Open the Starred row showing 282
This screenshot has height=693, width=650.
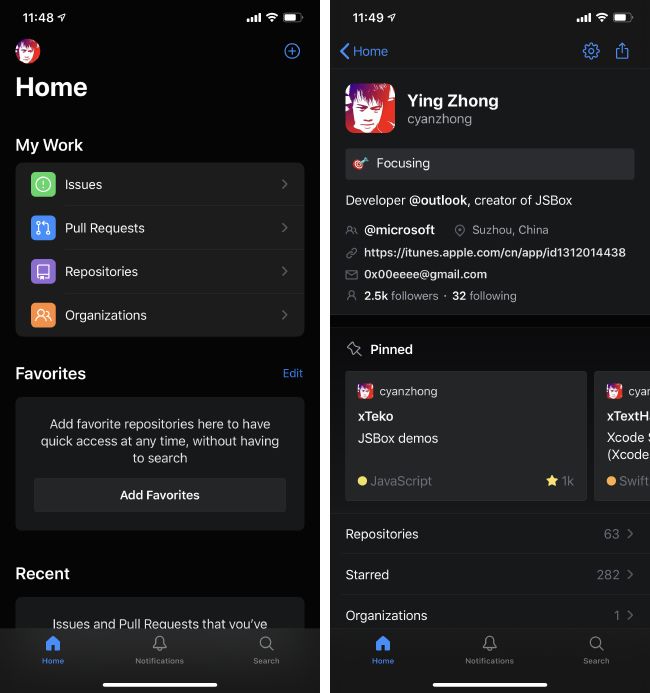(x=490, y=575)
